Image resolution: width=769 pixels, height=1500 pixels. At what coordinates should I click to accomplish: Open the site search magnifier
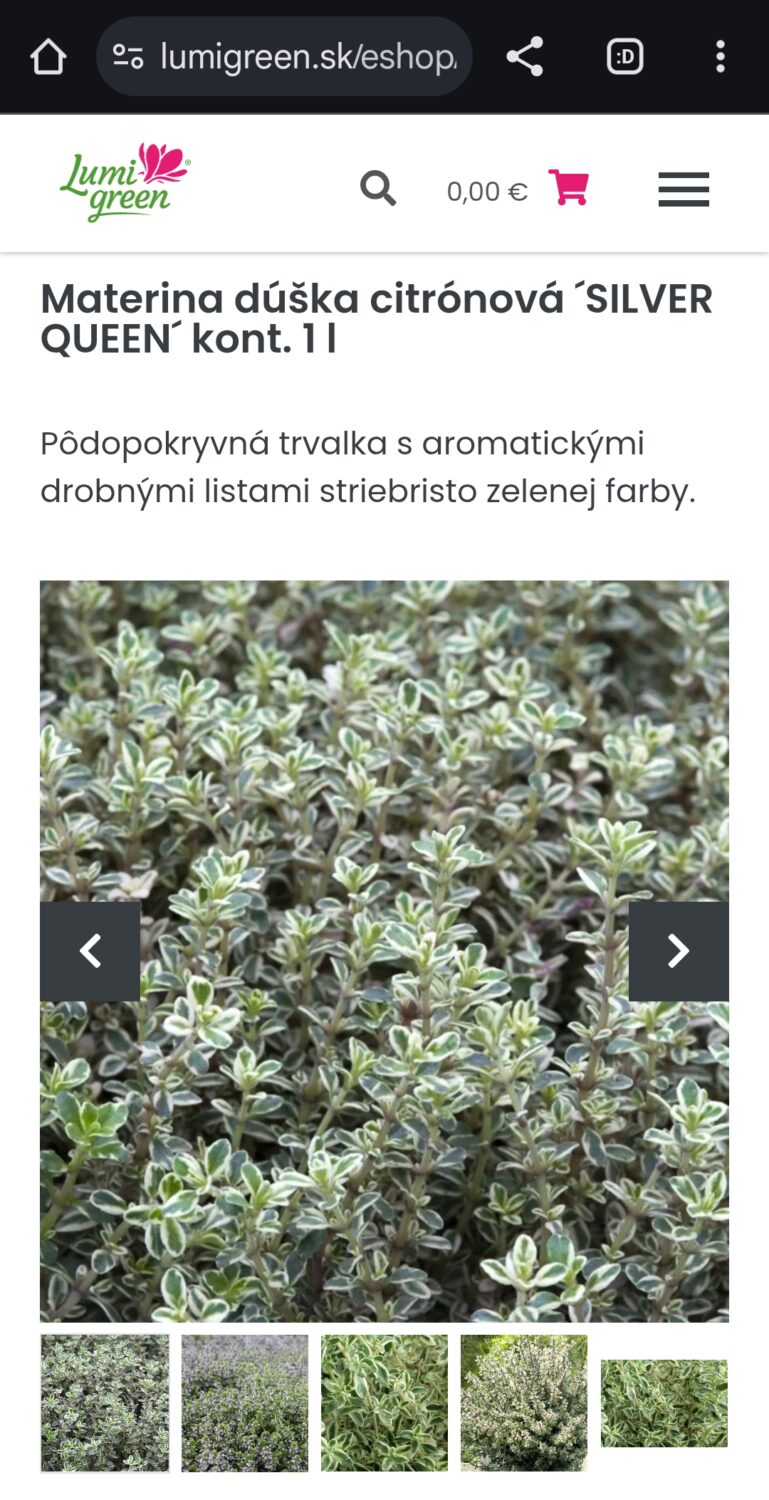[x=378, y=188]
